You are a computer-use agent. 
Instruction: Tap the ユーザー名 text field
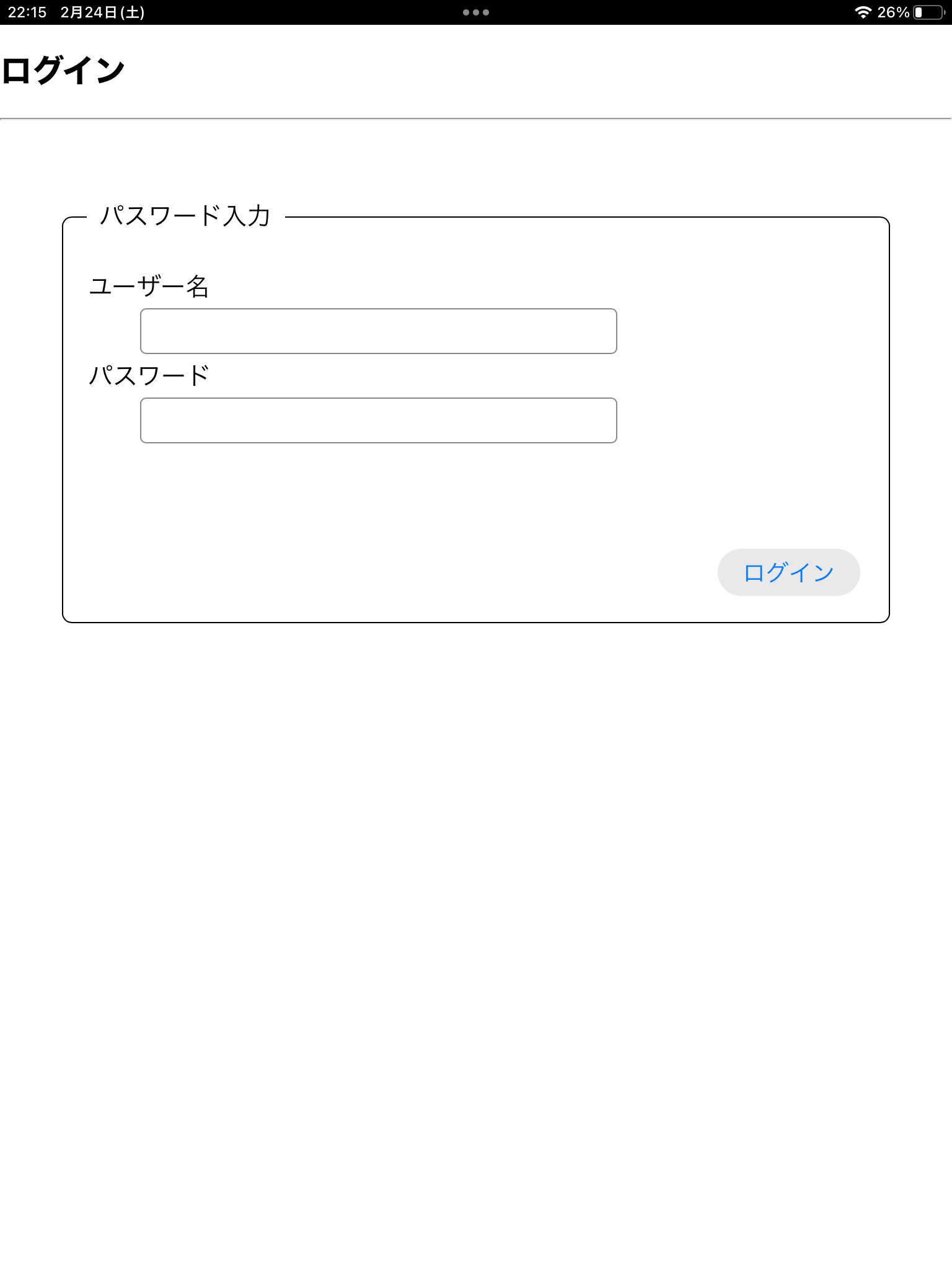click(378, 331)
